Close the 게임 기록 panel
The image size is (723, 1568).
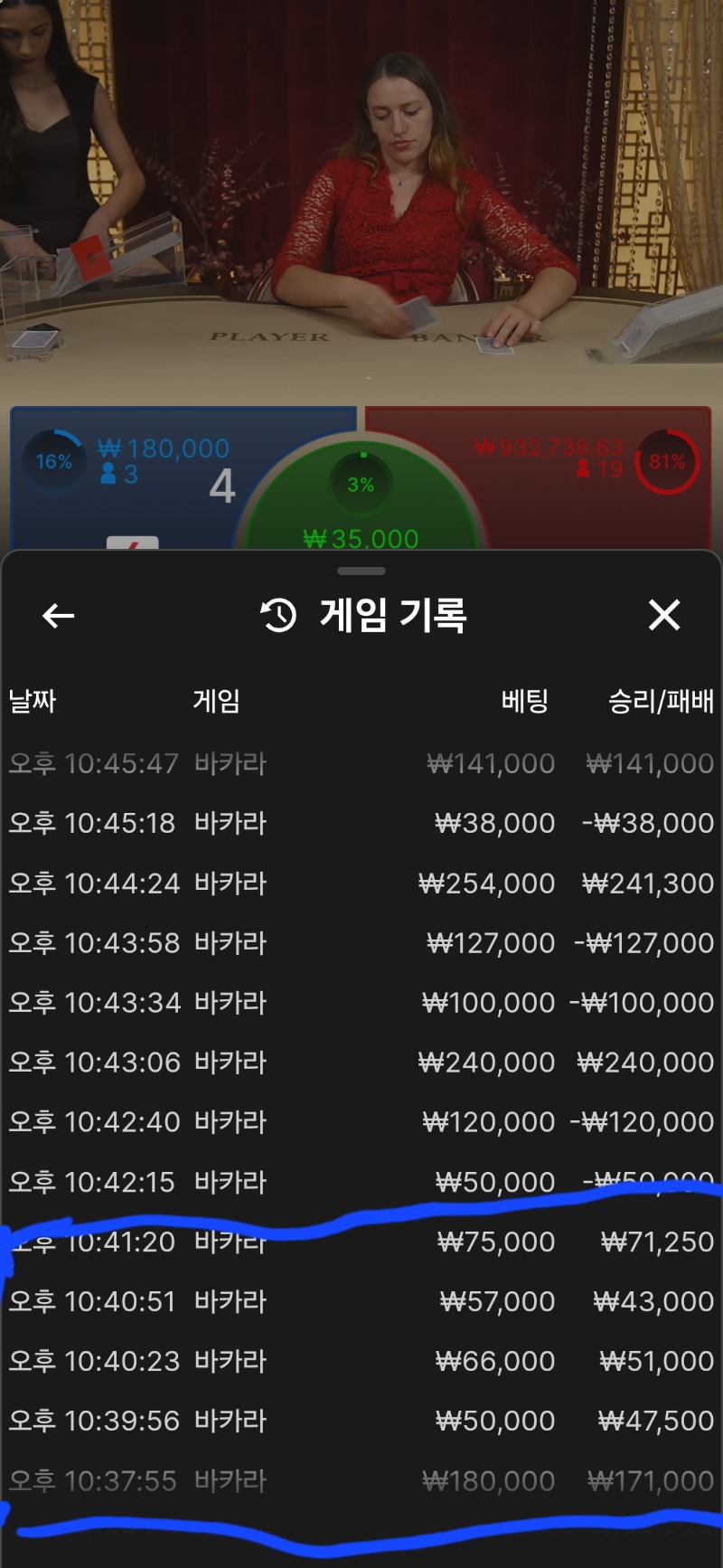click(664, 615)
